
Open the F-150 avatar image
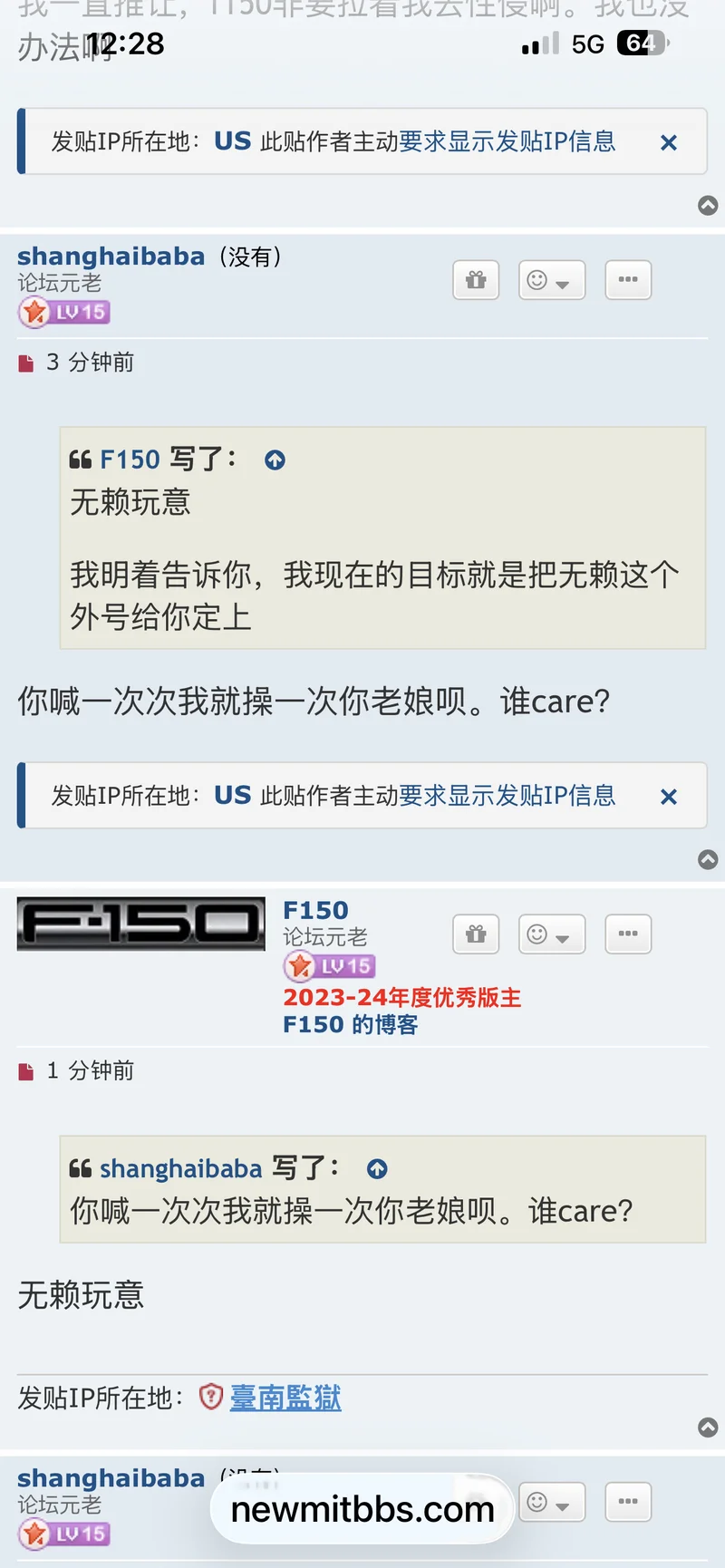tap(141, 924)
